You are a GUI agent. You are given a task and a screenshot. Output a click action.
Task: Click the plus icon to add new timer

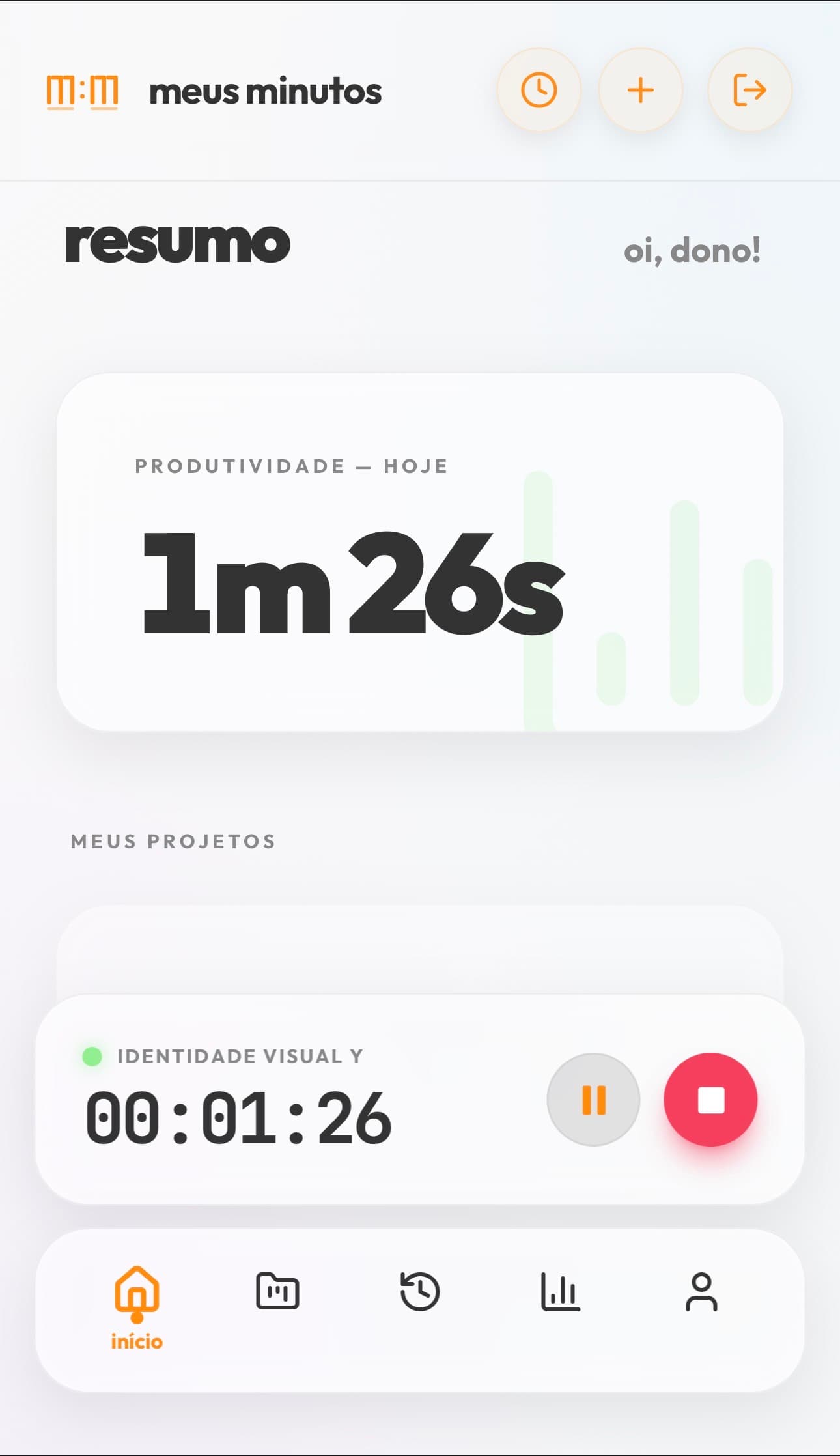tap(641, 91)
